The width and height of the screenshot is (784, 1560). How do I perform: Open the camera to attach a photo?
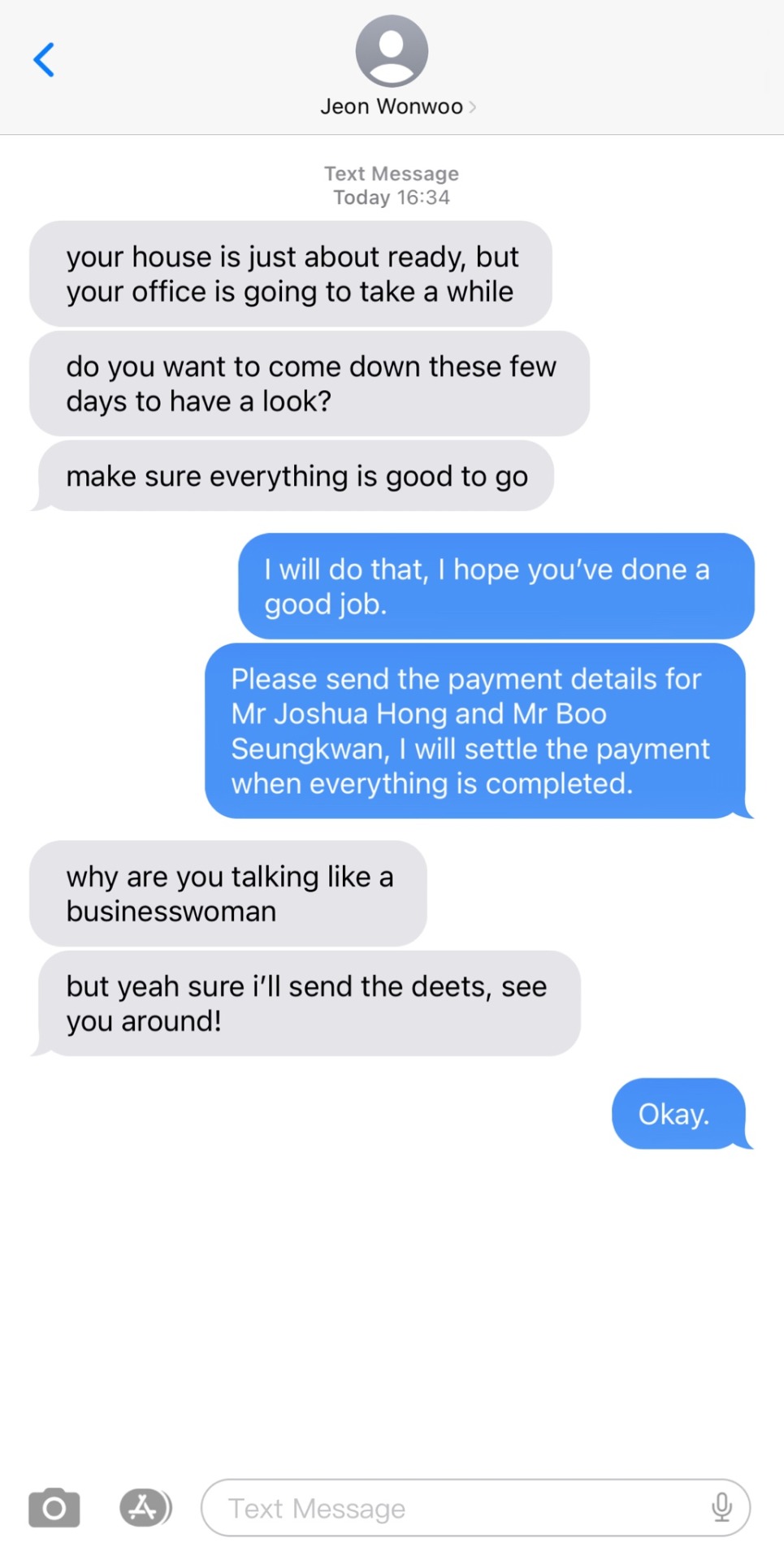54,1508
